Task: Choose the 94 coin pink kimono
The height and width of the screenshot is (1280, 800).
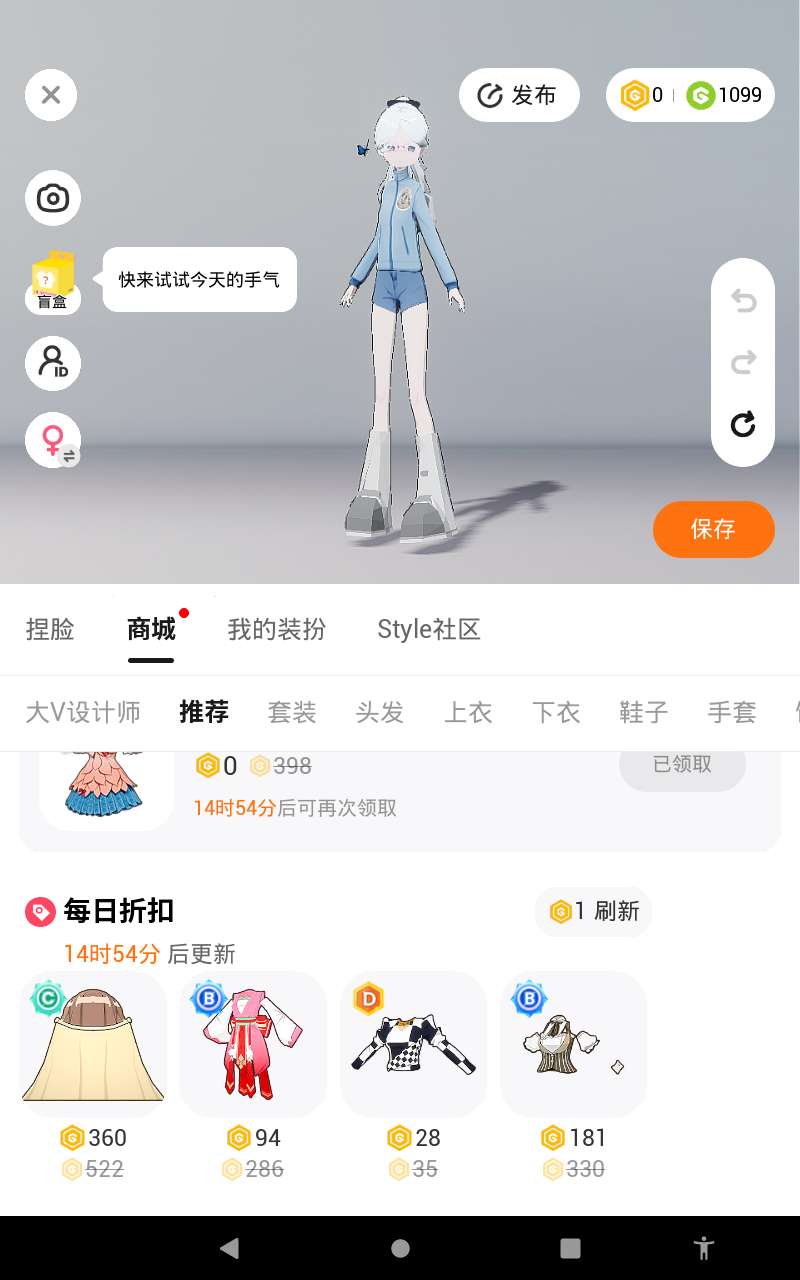Action: 253,1045
